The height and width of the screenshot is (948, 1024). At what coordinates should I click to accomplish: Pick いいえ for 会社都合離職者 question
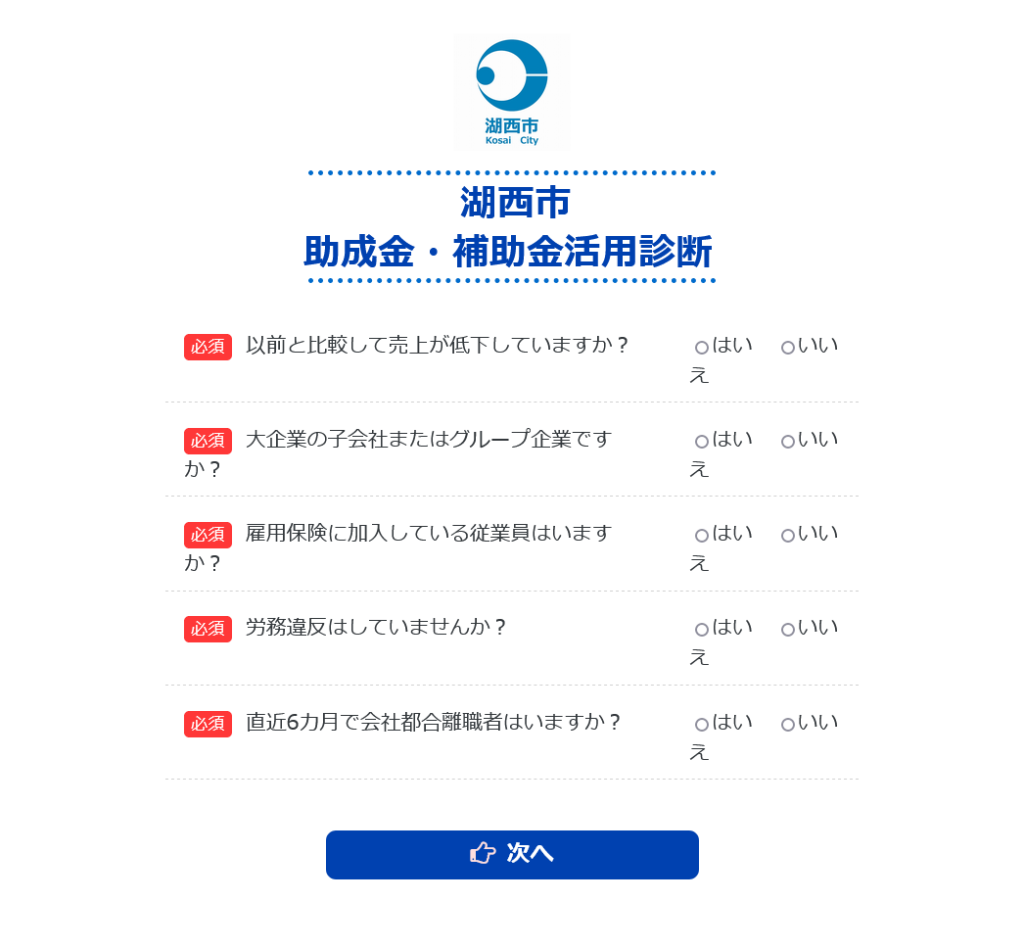point(788,725)
